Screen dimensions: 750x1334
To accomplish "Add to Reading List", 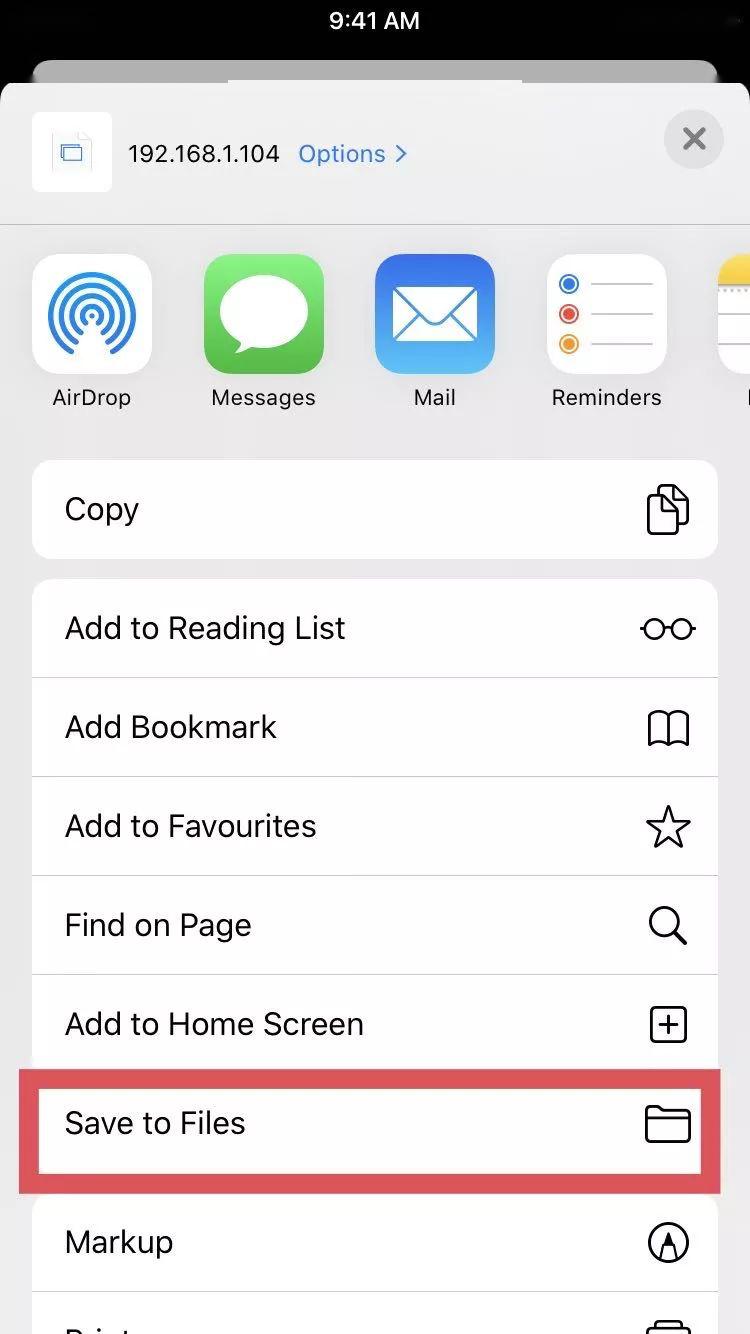I will pos(375,628).
